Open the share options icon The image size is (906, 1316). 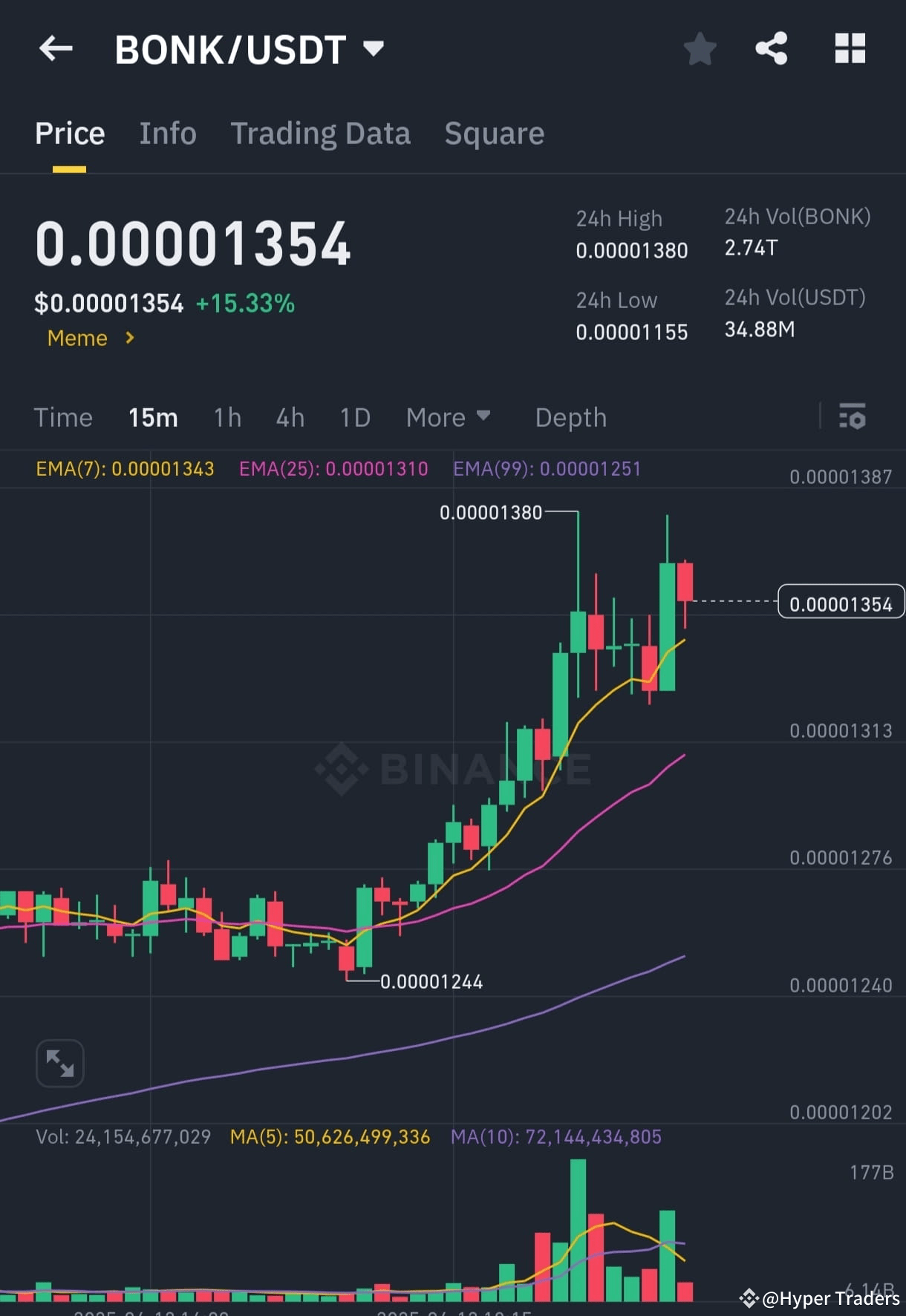point(772,48)
